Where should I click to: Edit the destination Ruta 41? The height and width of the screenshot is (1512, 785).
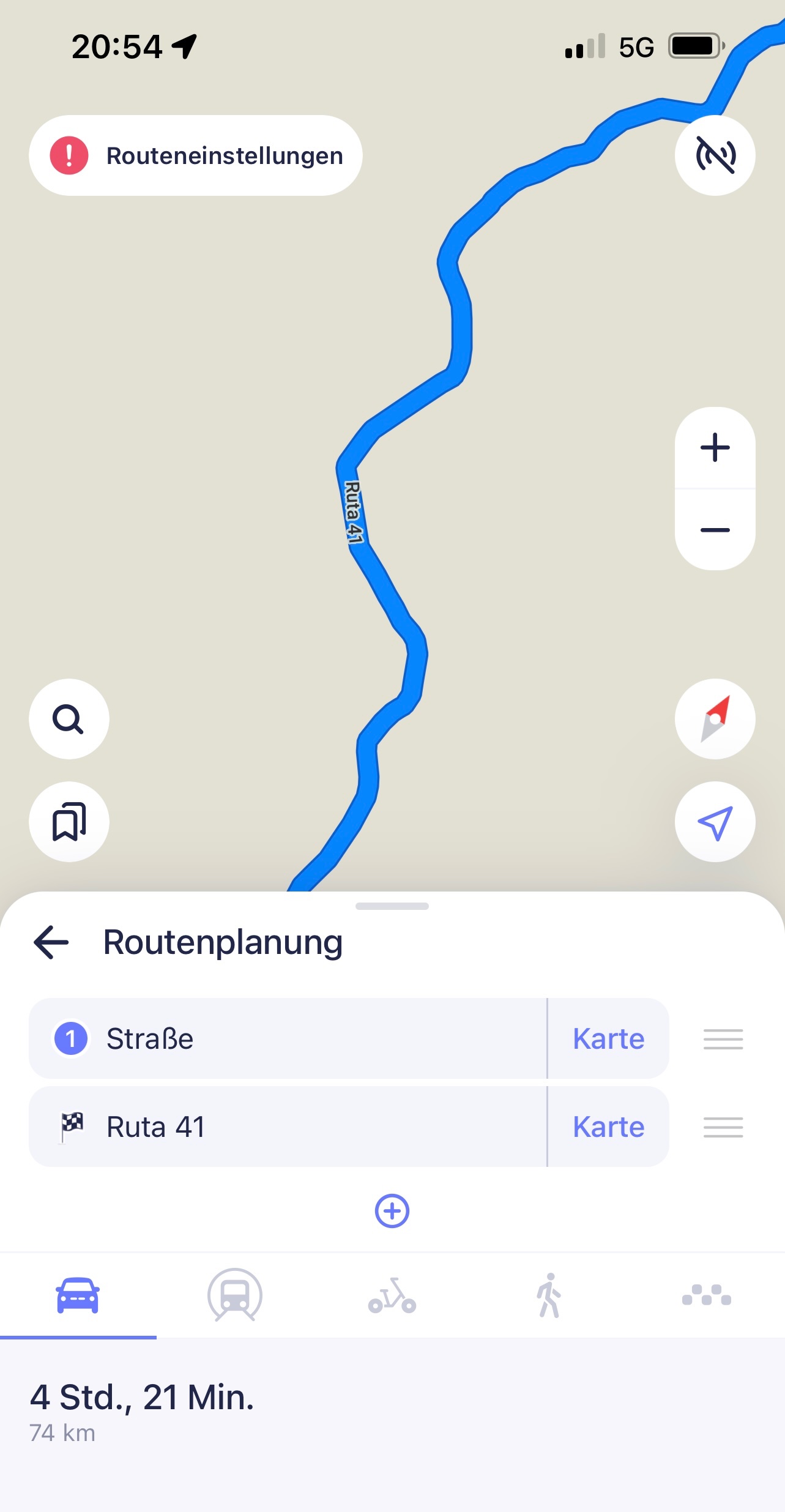pyautogui.click(x=288, y=1127)
